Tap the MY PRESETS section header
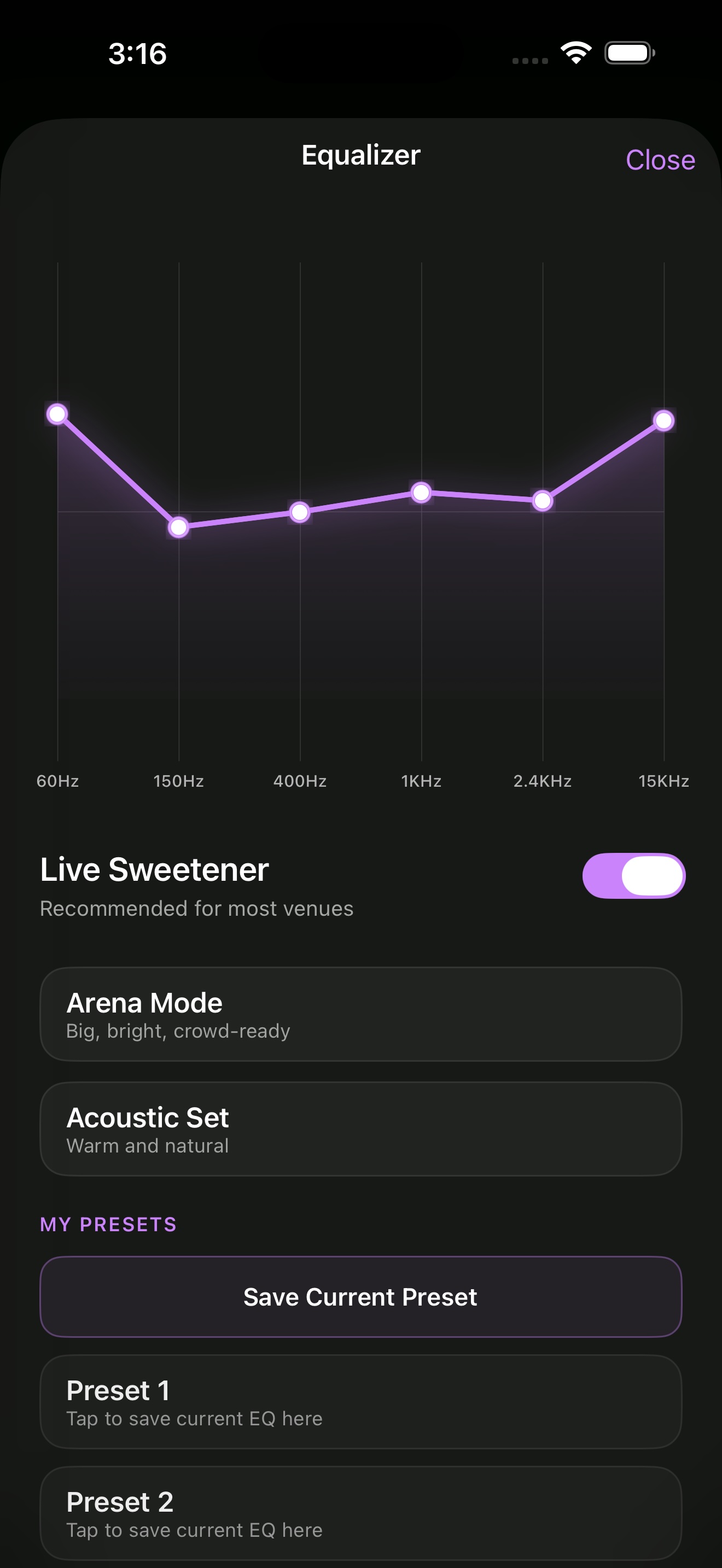The width and height of the screenshot is (722, 1568). (108, 1225)
